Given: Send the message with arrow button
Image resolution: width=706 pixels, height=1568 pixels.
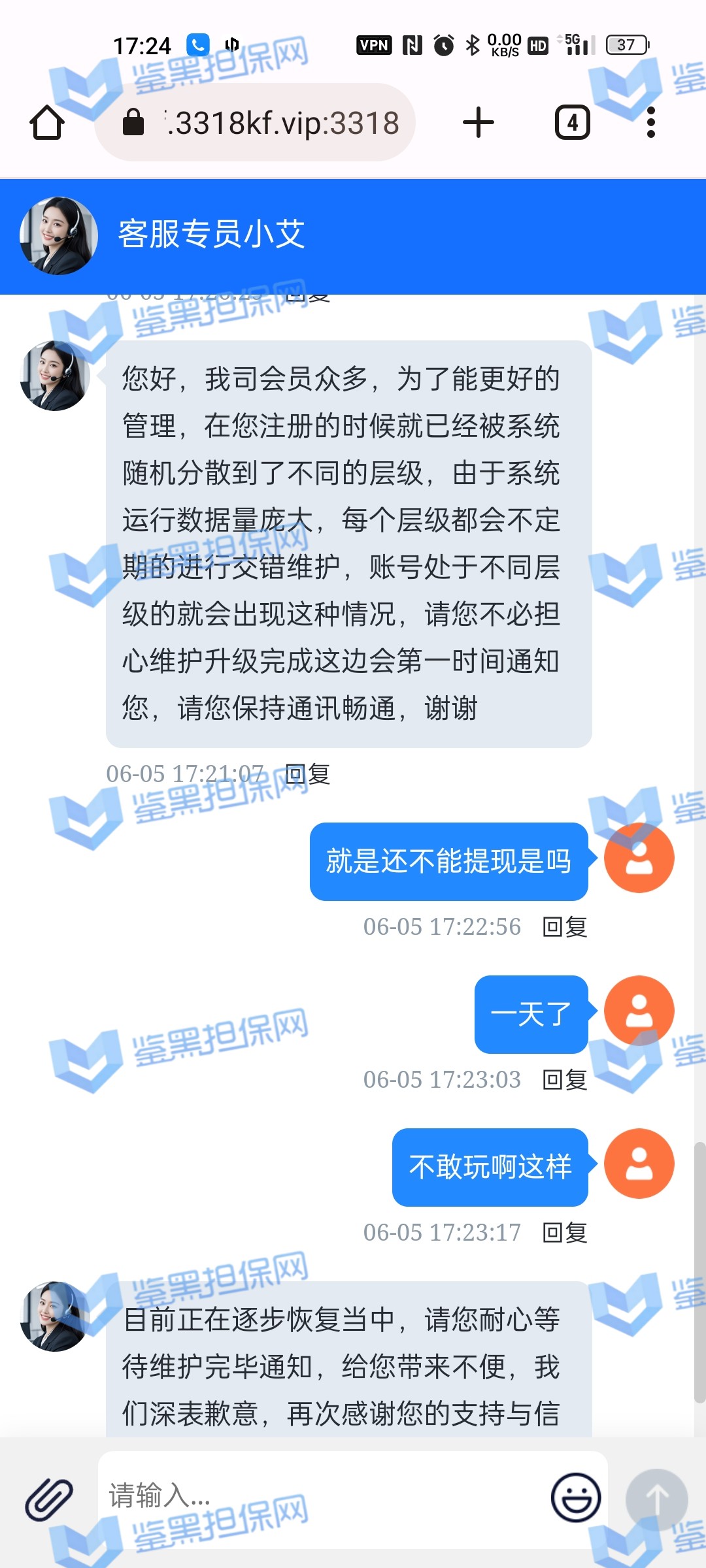Looking at the screenshot, I should 656,1499.
